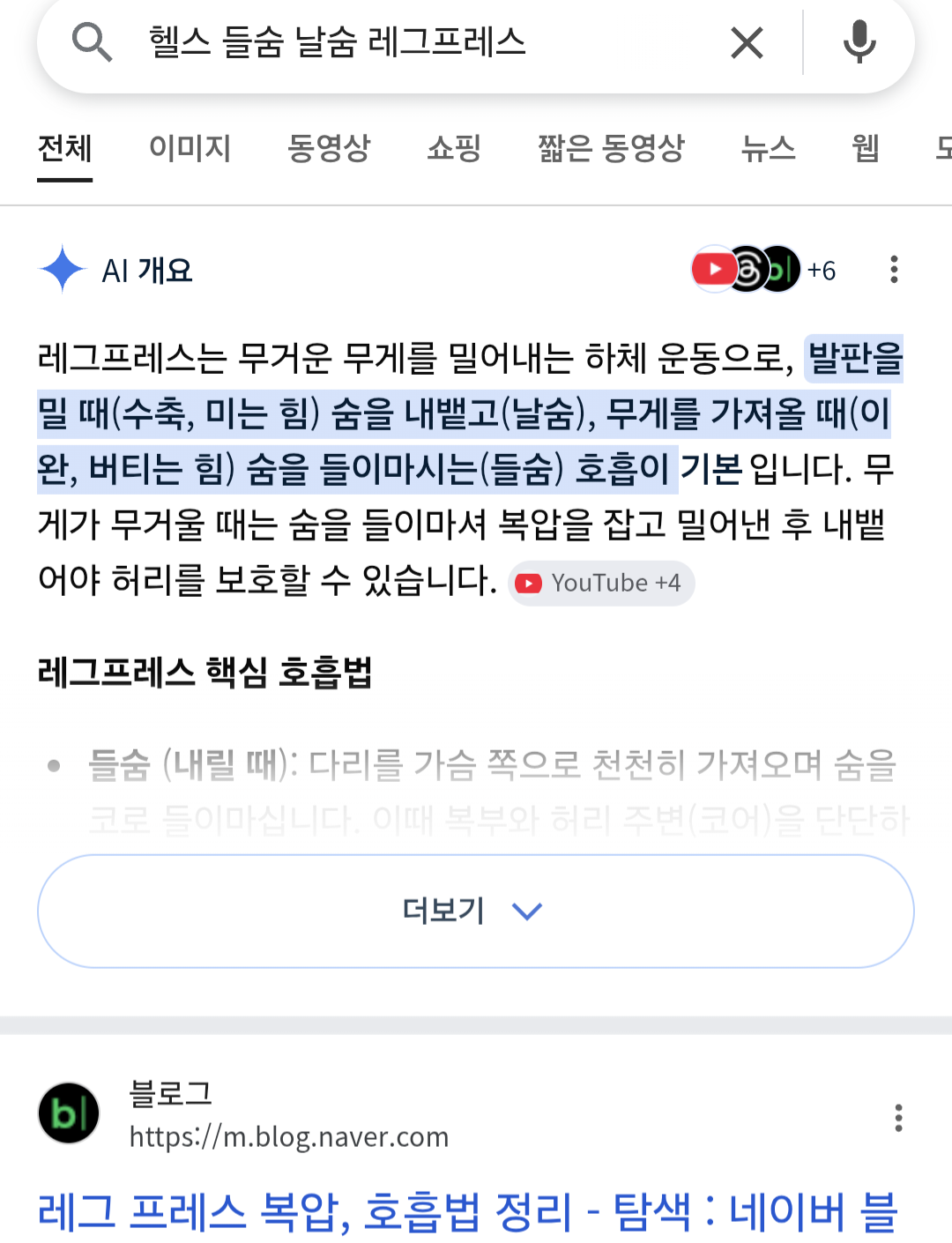The height and width of the screenshot is (1243, 952).
Task: Clear the search query with X
Action: click(747, 42)
